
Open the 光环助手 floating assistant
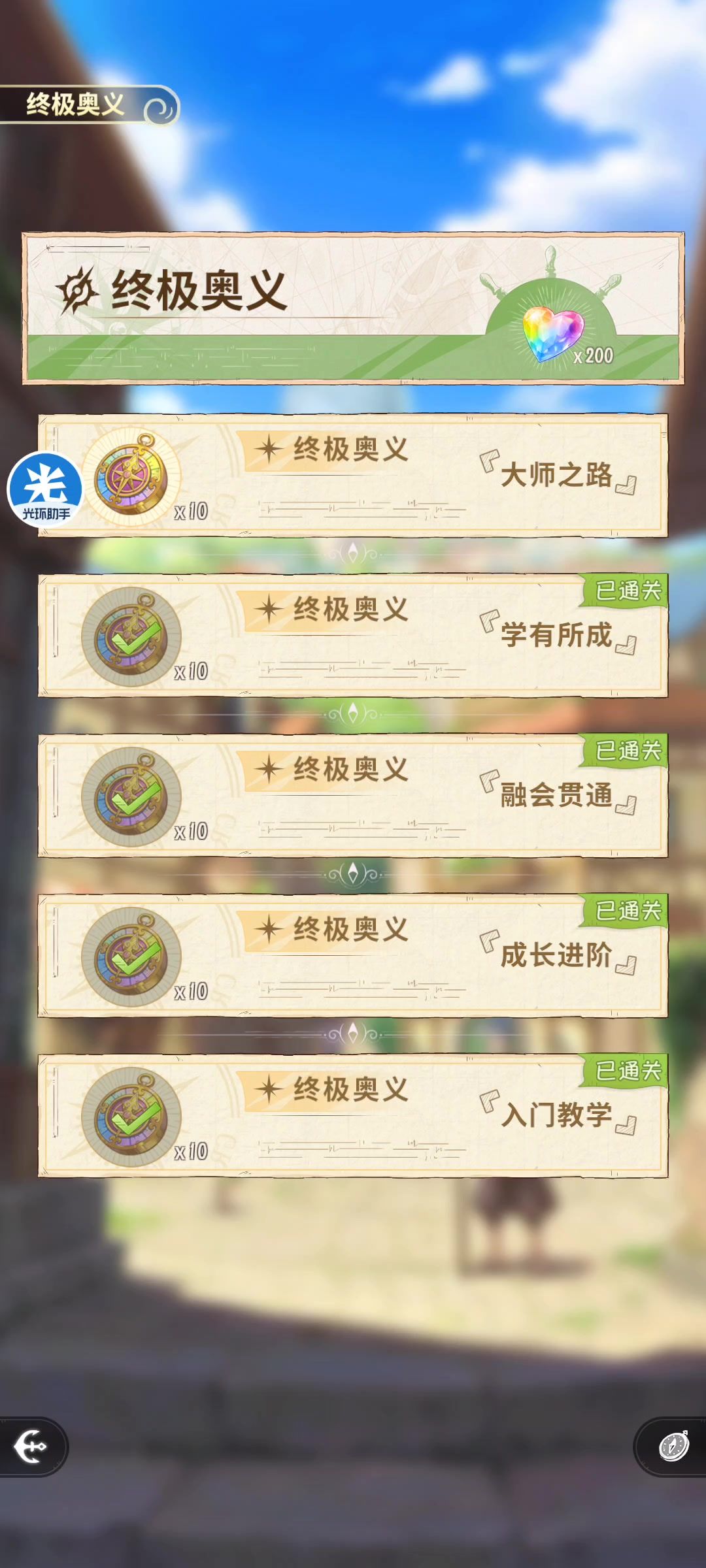[44, 490]
